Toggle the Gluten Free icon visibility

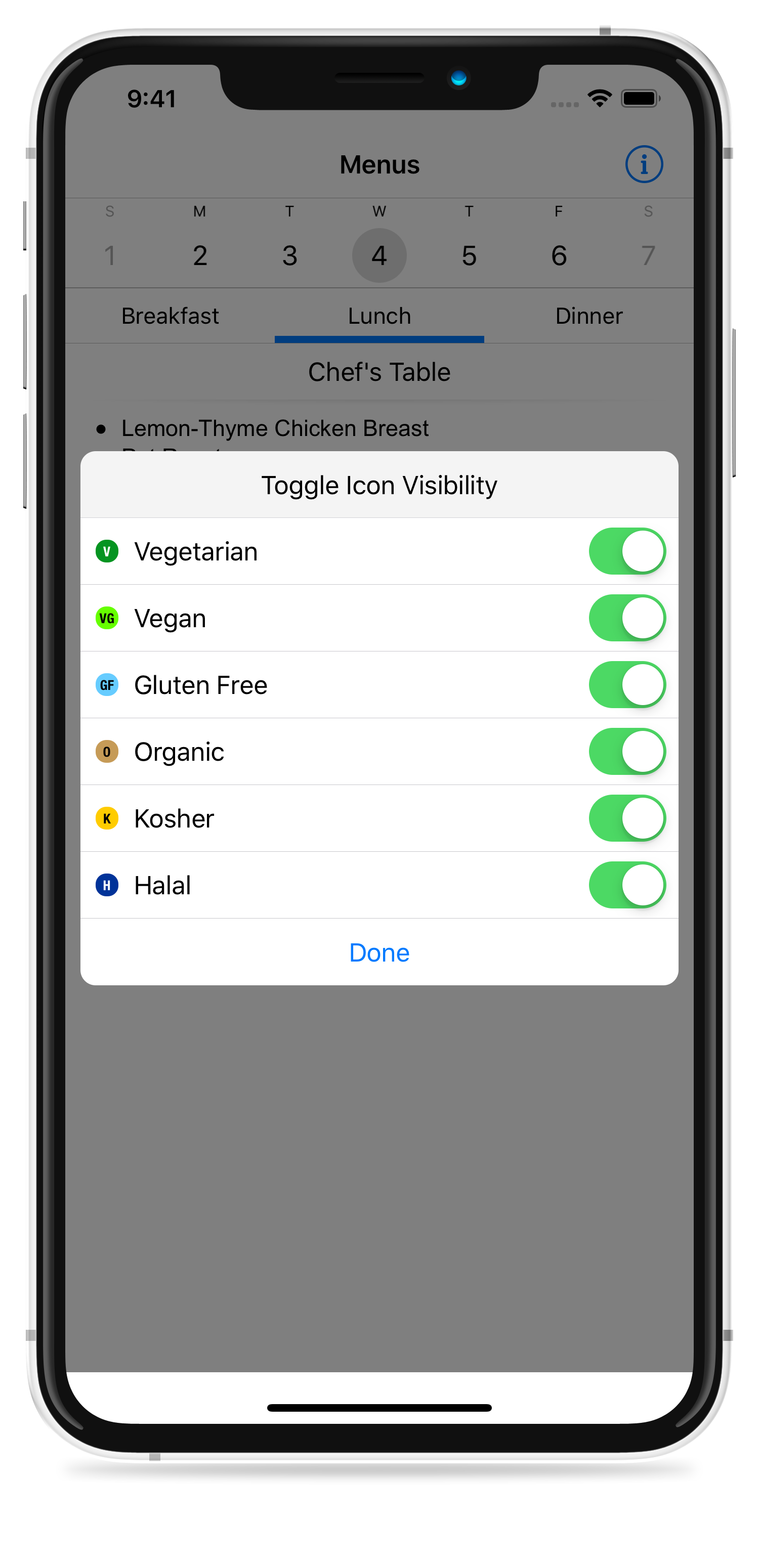point(627,685)
